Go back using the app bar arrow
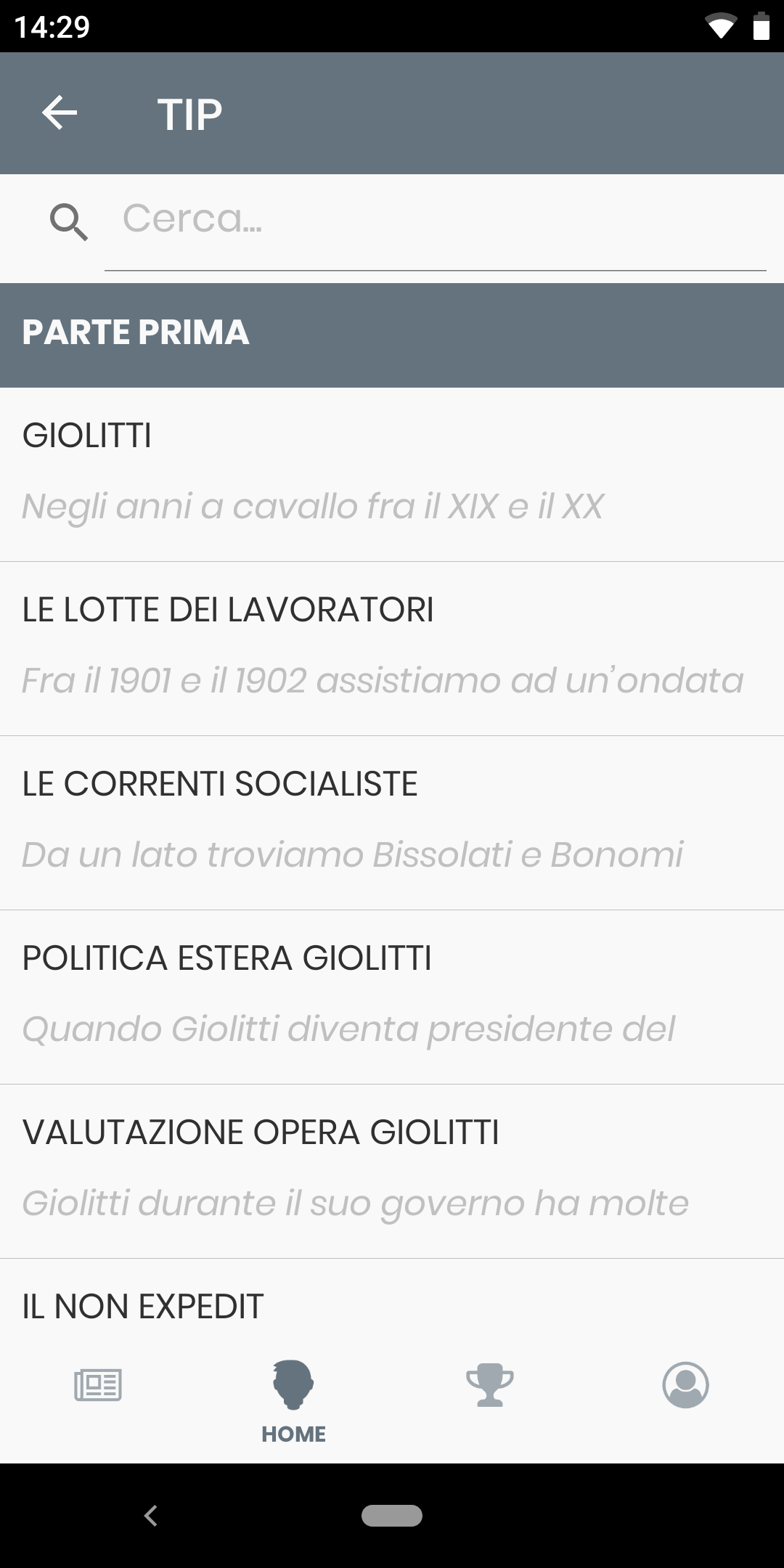Screen dimensions: 784x1568 [x=60, y=113]
